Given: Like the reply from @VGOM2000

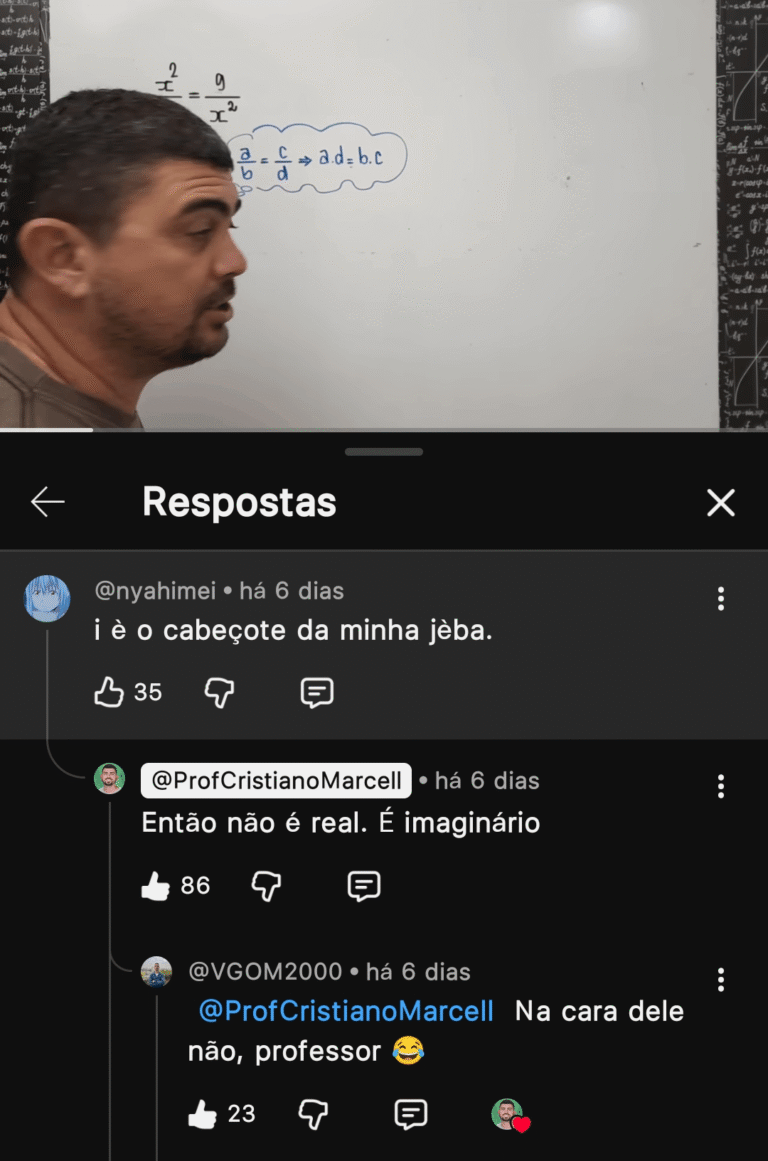Looking at the screenshot, I should pyautogui.click(x=203, y=1114).
